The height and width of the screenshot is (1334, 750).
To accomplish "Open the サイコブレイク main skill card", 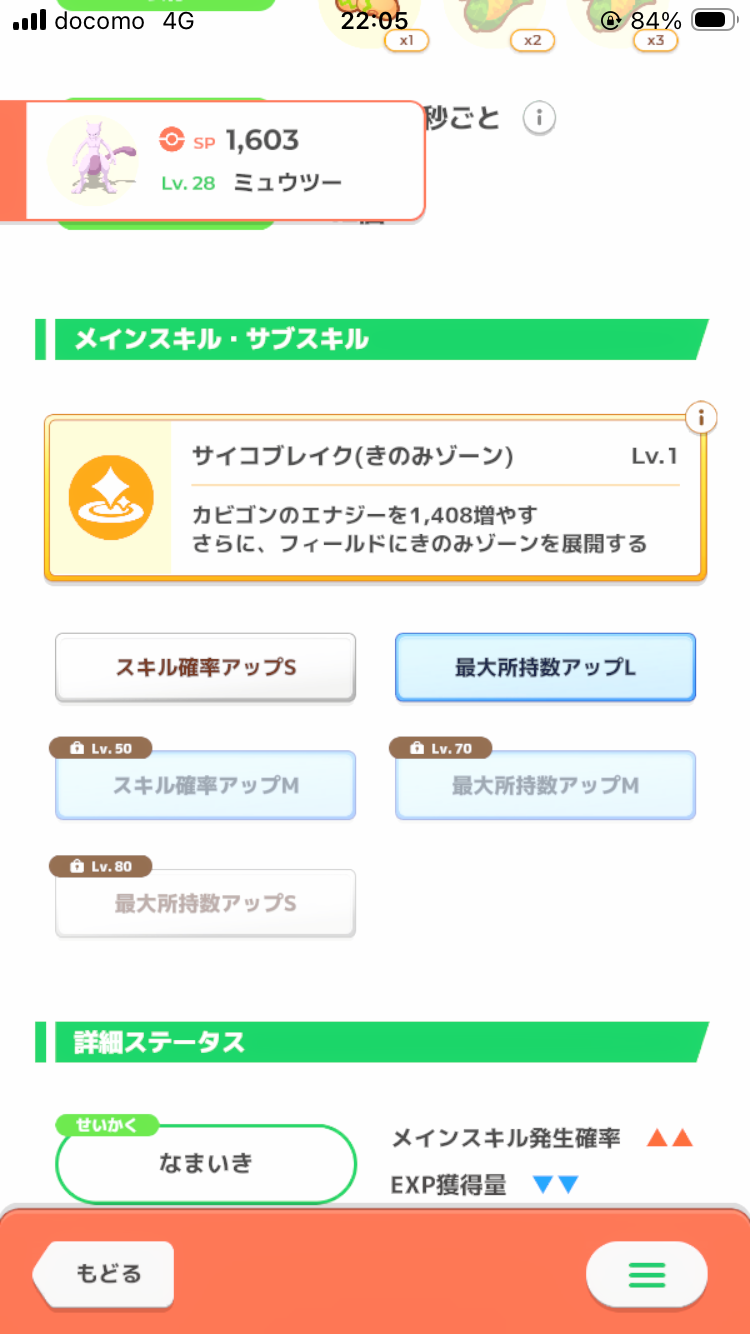I will click(x=375, y=498).
